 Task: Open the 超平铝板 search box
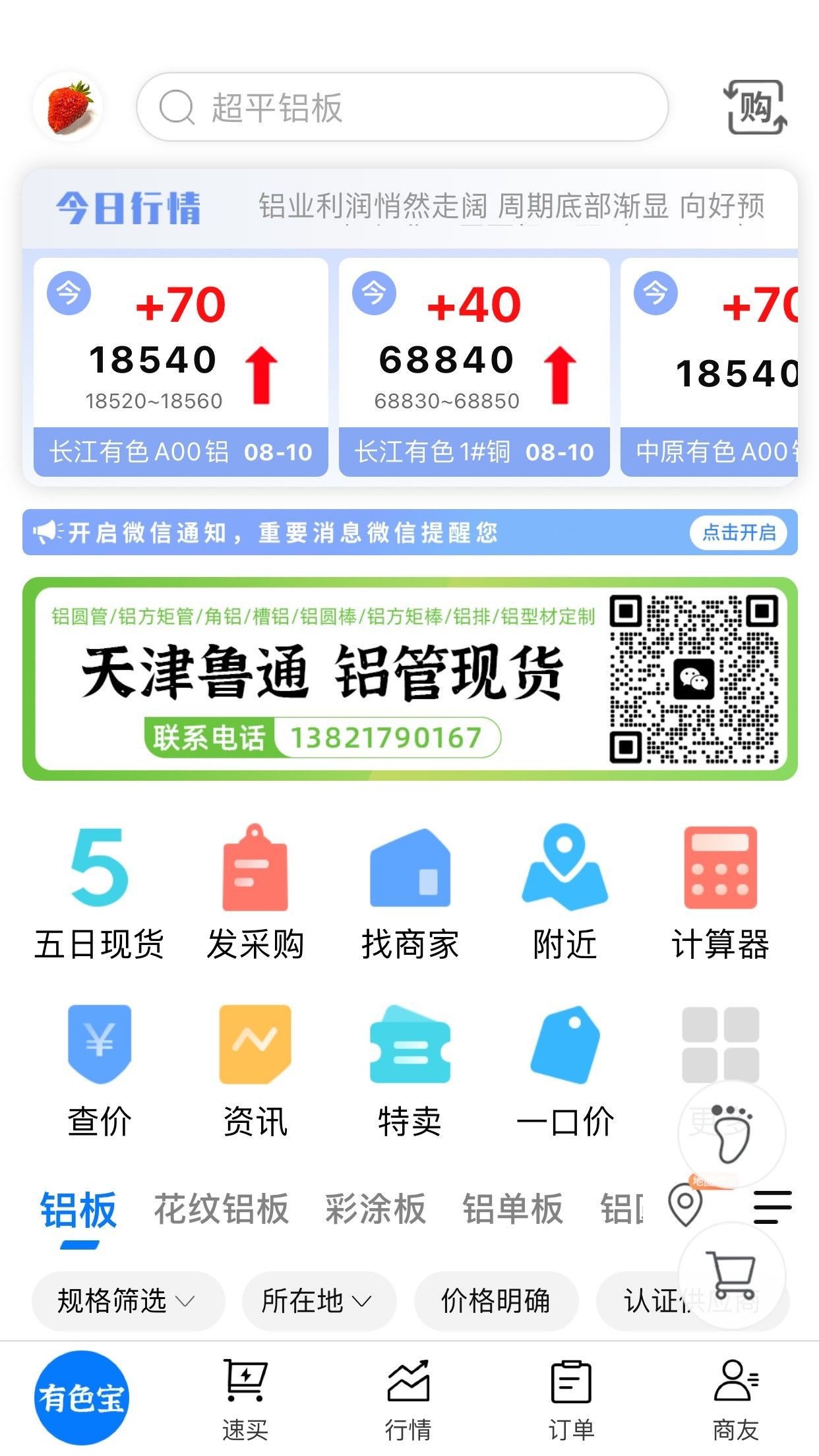(x=402, y=107)
